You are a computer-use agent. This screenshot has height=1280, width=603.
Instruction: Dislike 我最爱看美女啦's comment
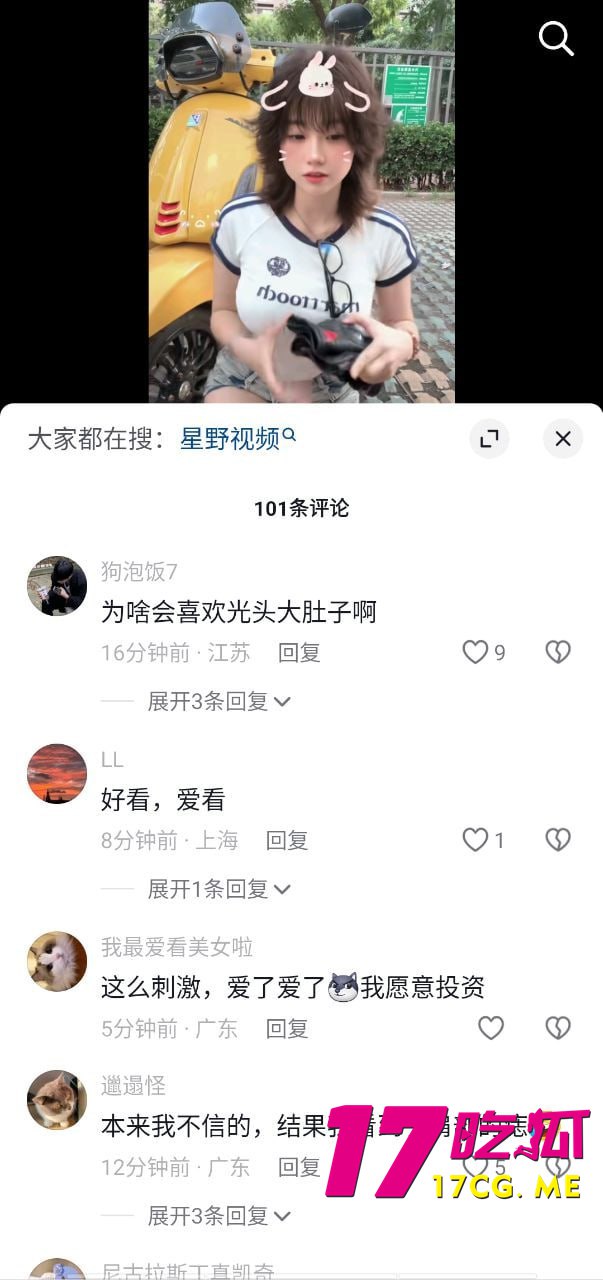coord(557,1028)
